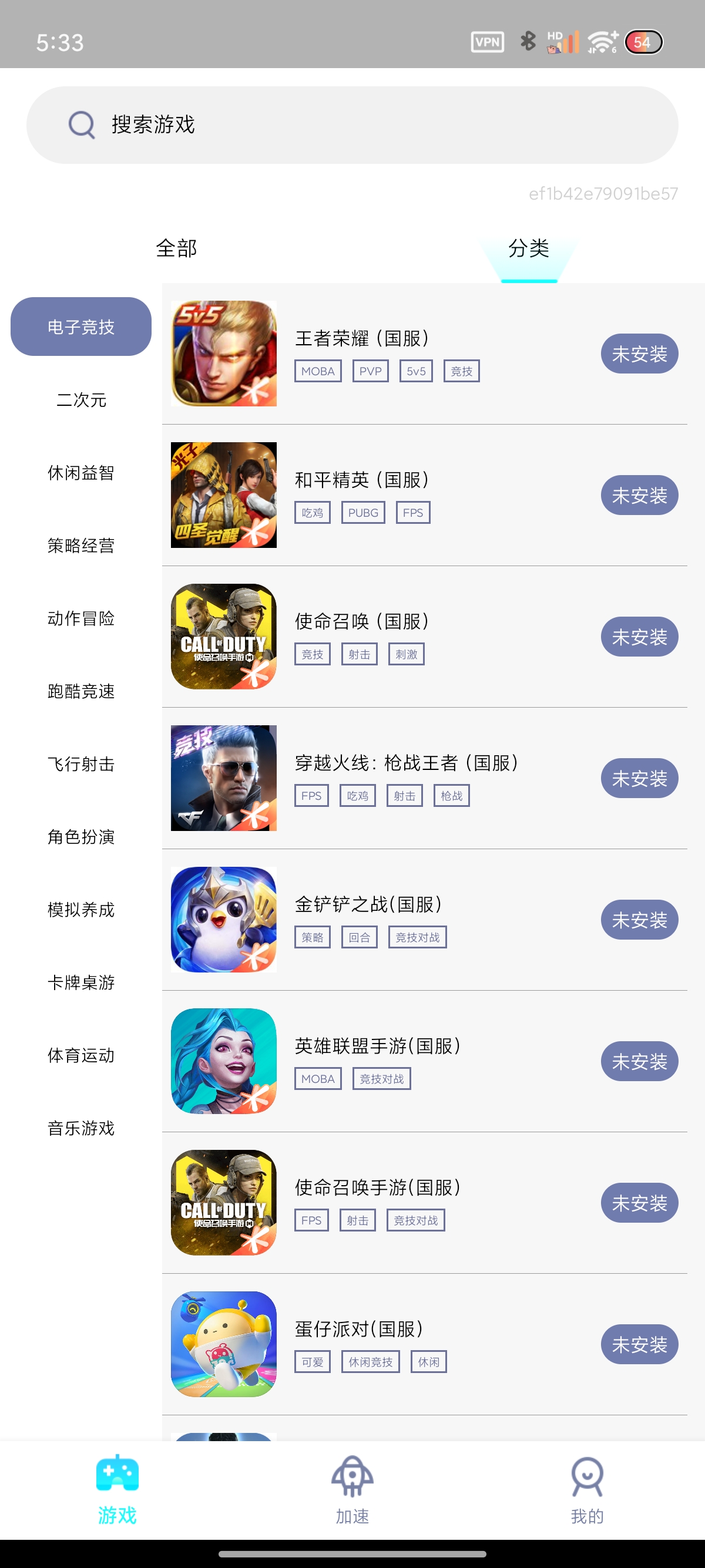Select the 电子竞技 category
Viewport: 705px width, 1568px height.
coord(80,327)
